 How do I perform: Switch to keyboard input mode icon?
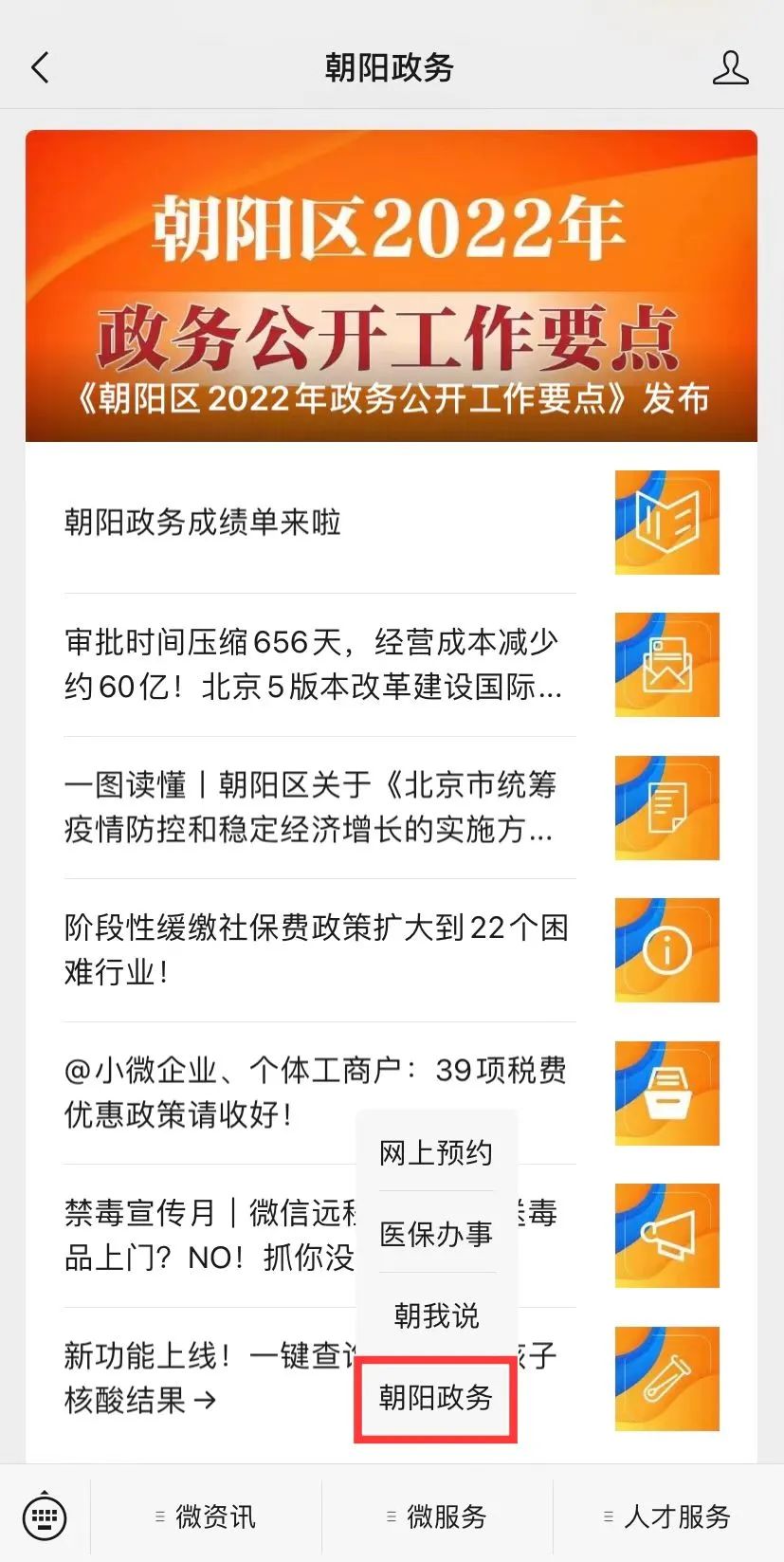45,1516
